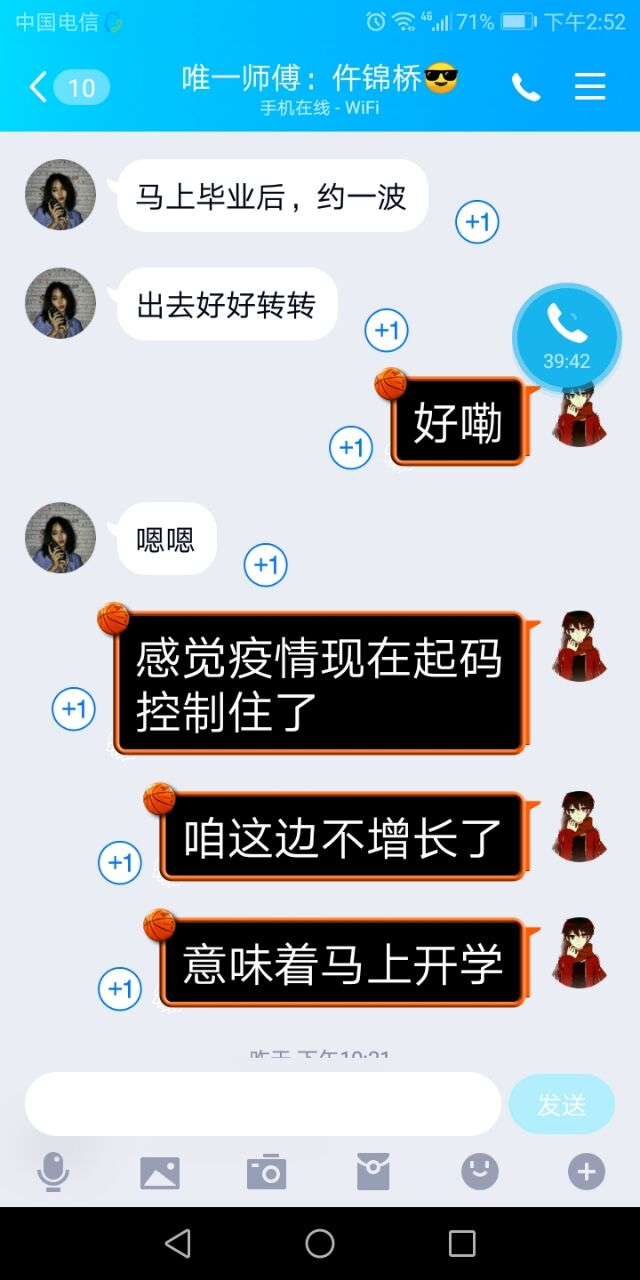
Task: Open the camera to take photo
Action: [x=267, y=1171]
